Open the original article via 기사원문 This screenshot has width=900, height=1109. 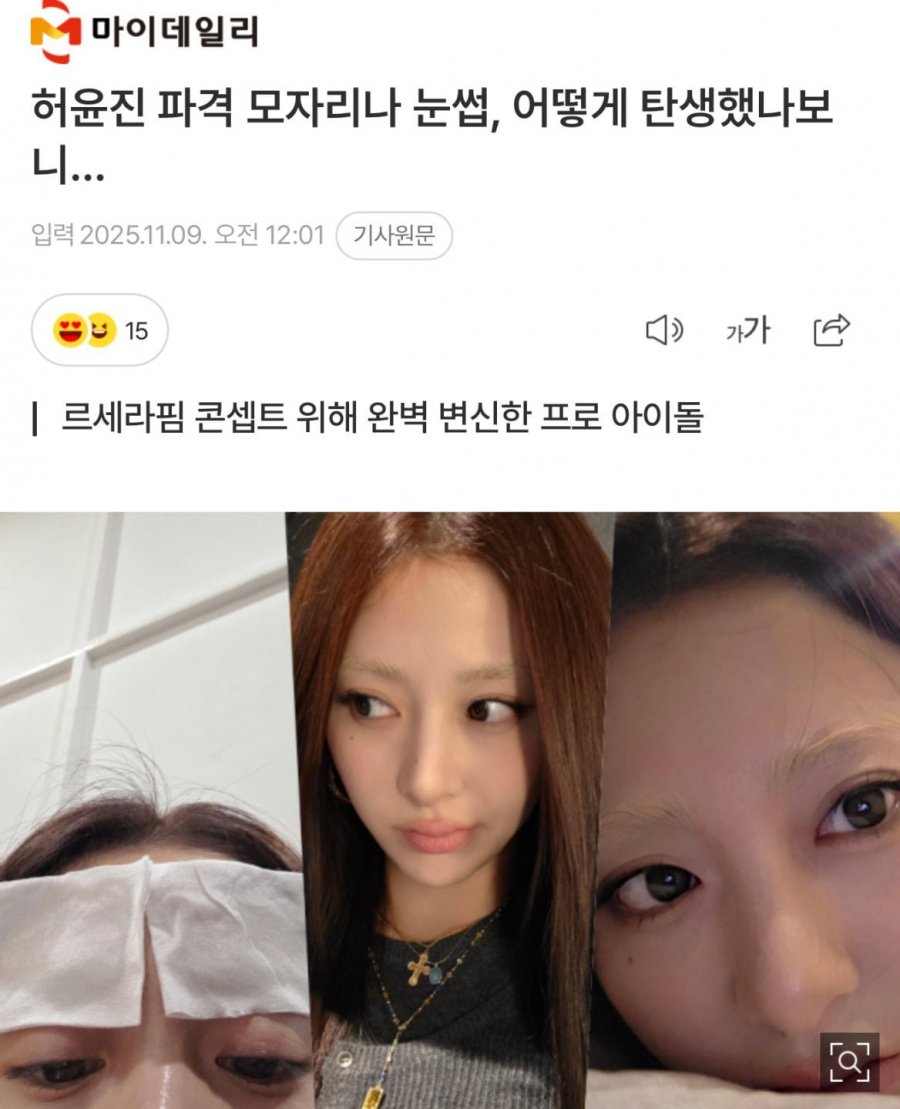pyautogui.click(x=394, y=237)
